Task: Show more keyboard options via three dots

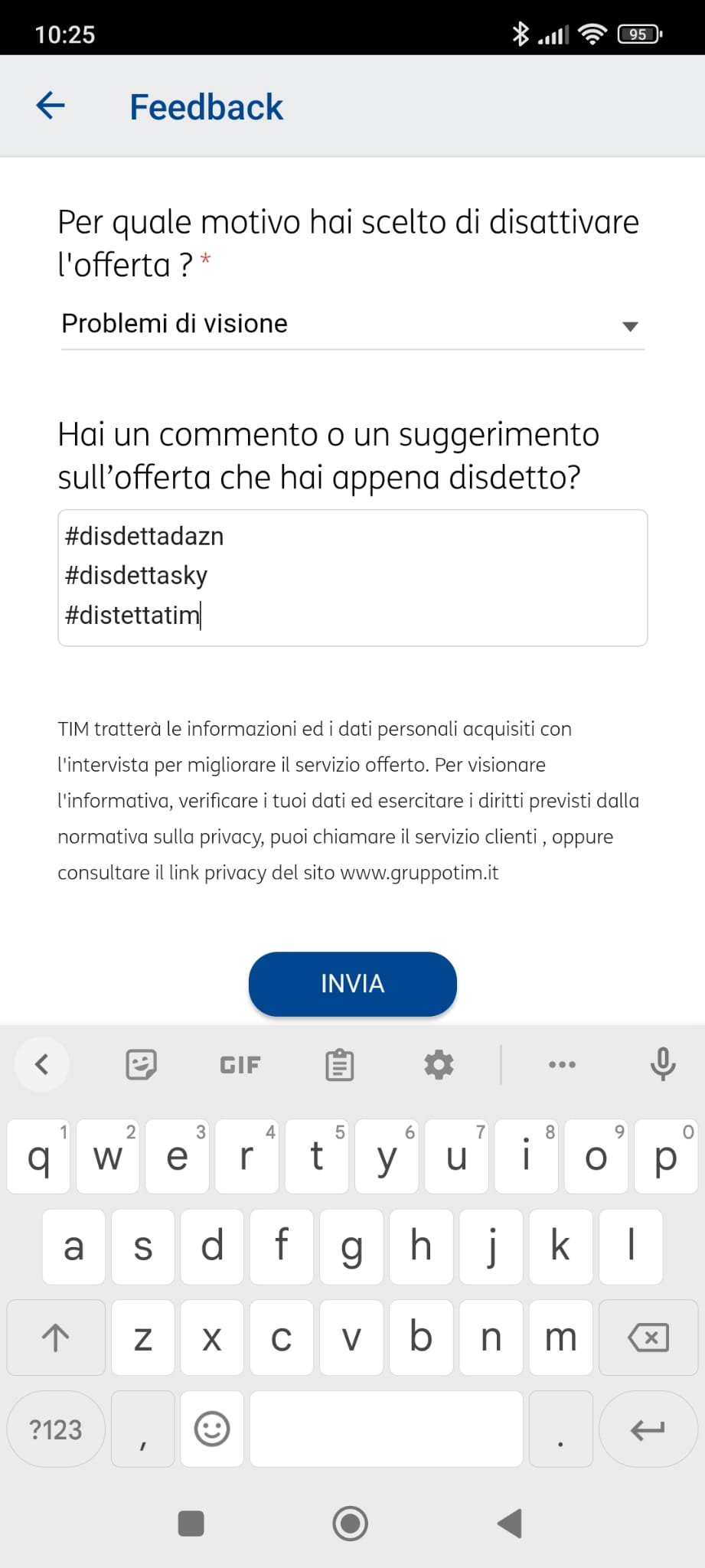Action: click(x=562, y=1064)
